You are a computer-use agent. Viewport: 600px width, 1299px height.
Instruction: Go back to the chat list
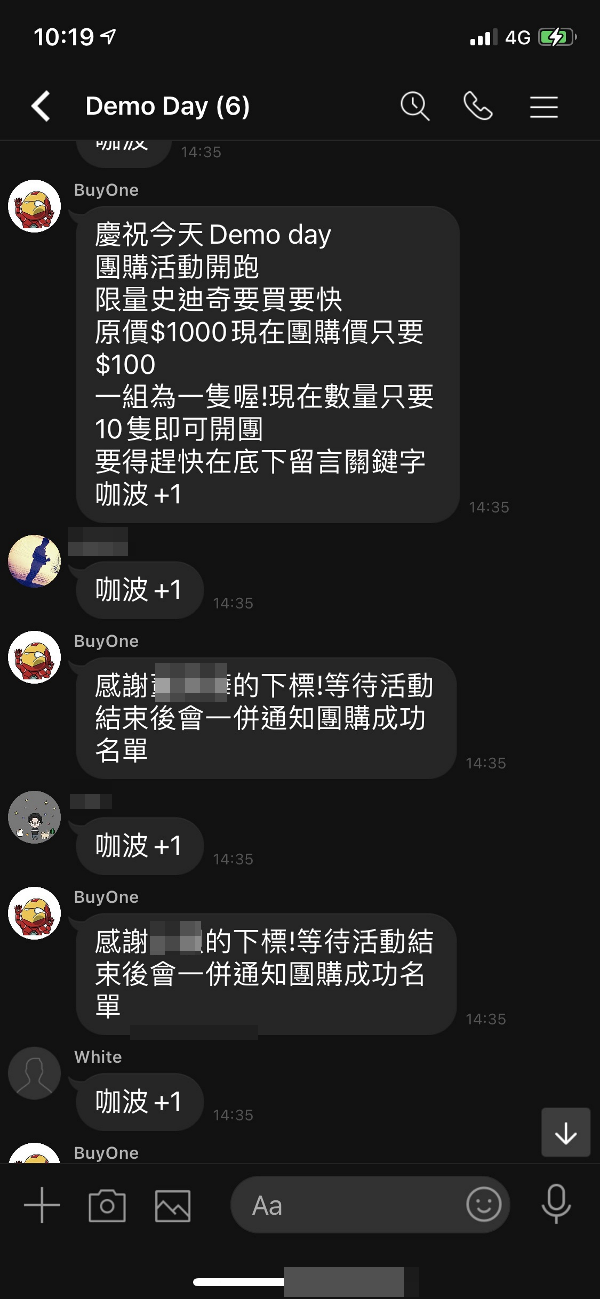pos(41,106)
